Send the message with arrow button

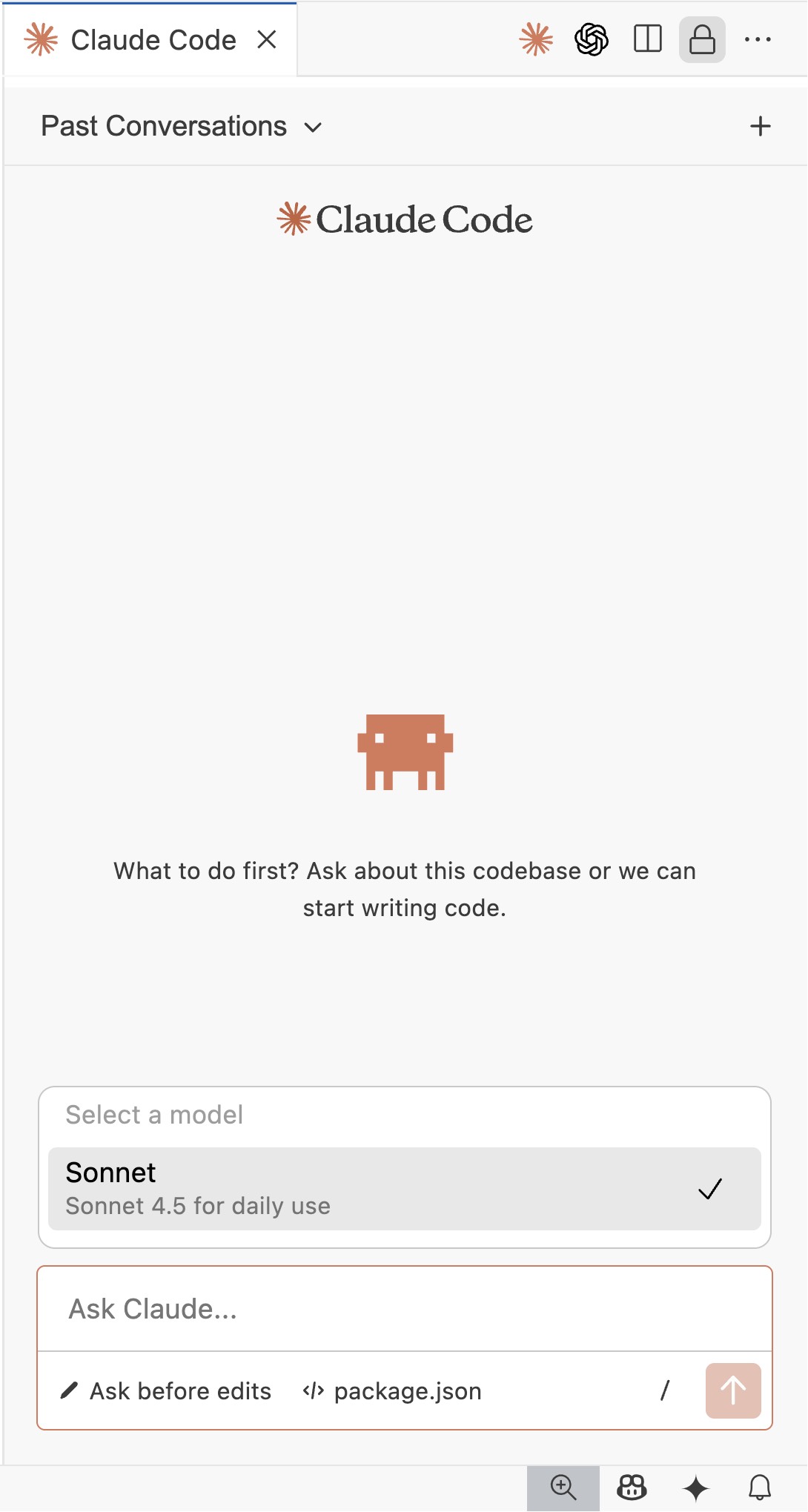click(733, 1390)
